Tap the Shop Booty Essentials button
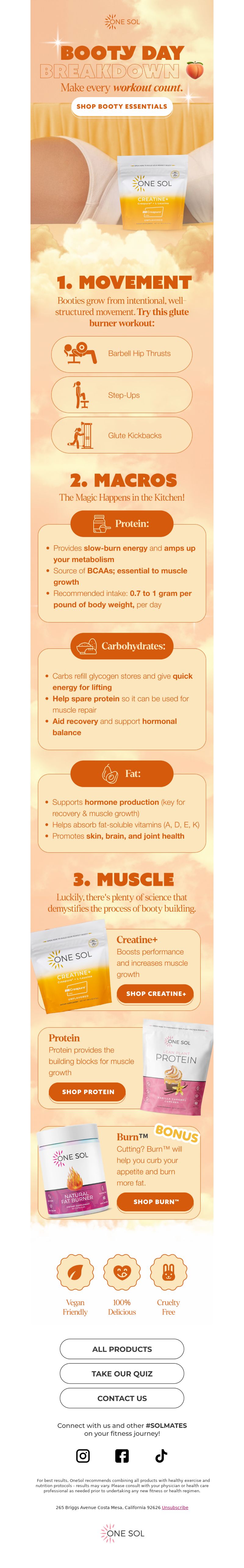The width and height of the screenshot is (244, 1568). pos(122,107)
